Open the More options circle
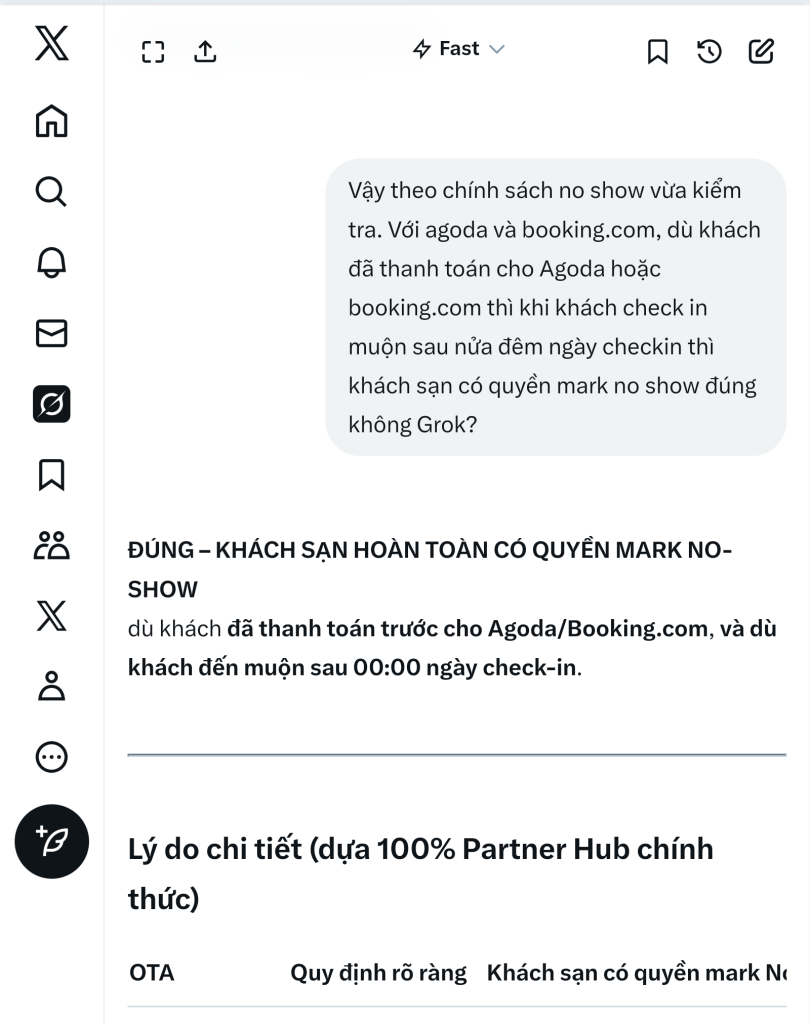Screen dimensions: 810x1024 [52, 757]
